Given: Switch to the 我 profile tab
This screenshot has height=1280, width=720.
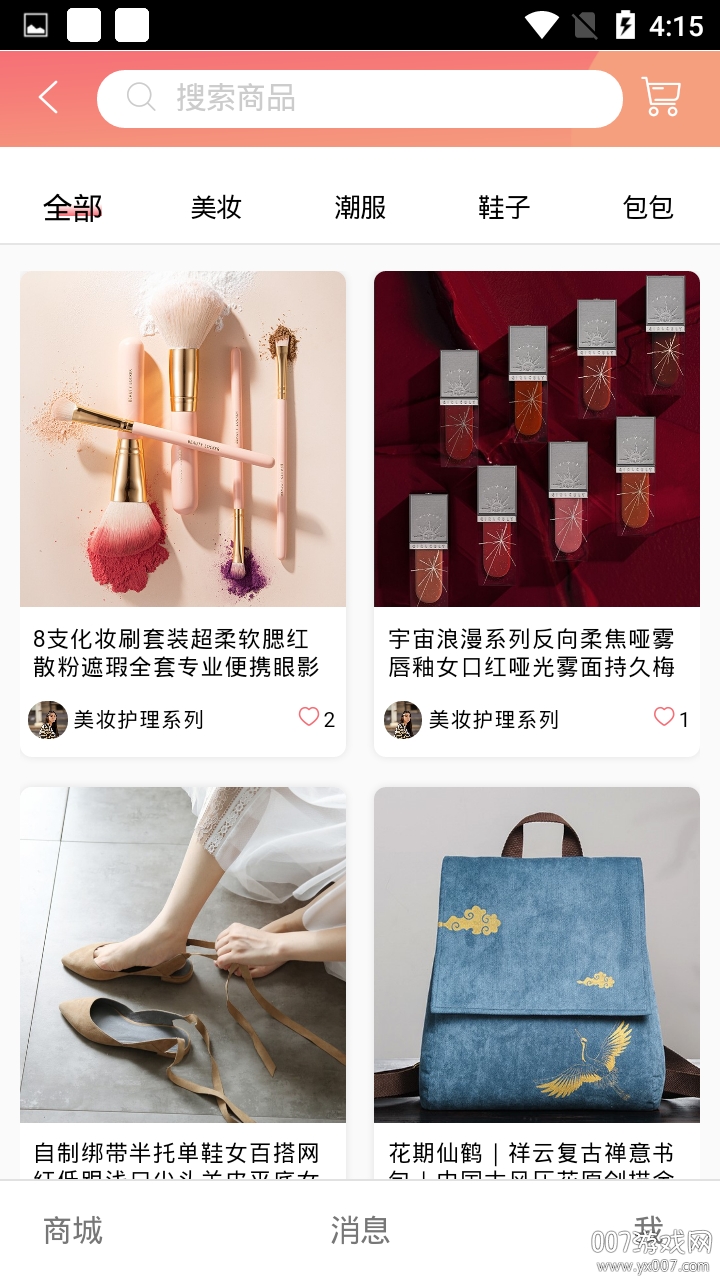Looking at the screenshot, I should tap(648, 1230).
